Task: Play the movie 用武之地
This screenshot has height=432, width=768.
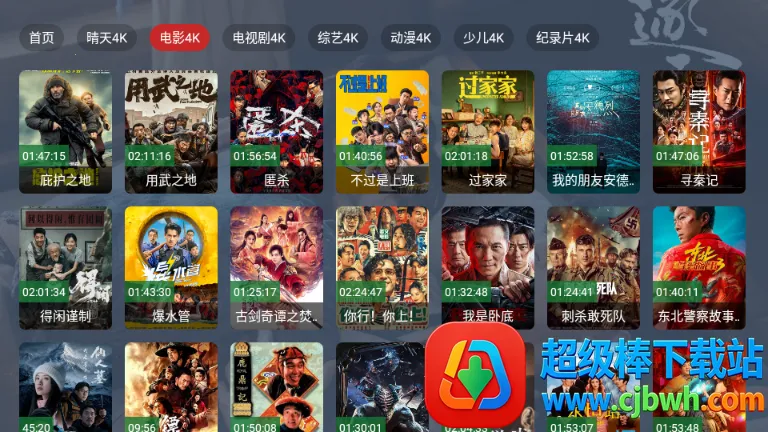Action: click(x=171, y=130)
